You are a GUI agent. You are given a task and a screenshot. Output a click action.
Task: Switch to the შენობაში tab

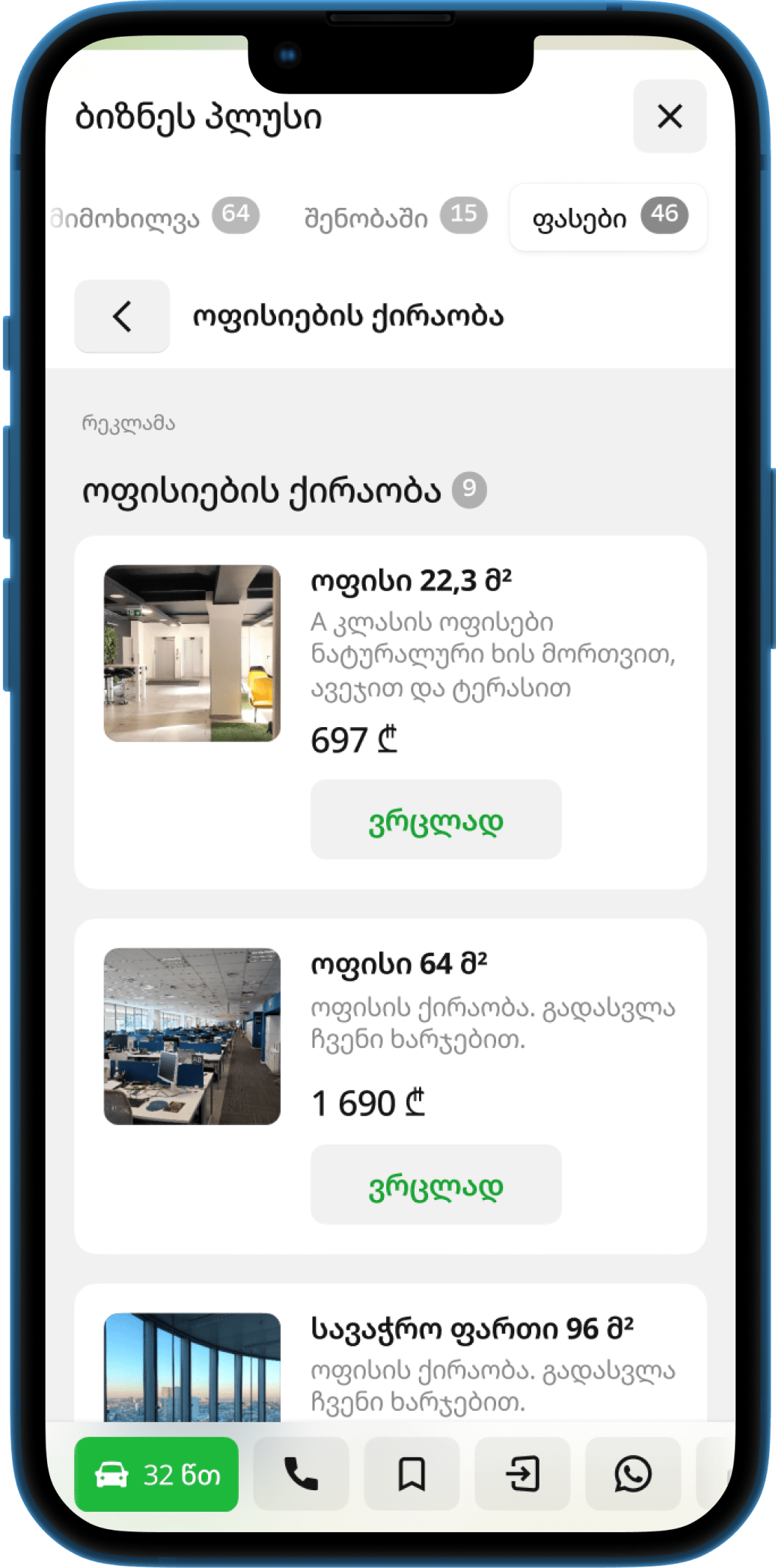[x=395, y=218]
